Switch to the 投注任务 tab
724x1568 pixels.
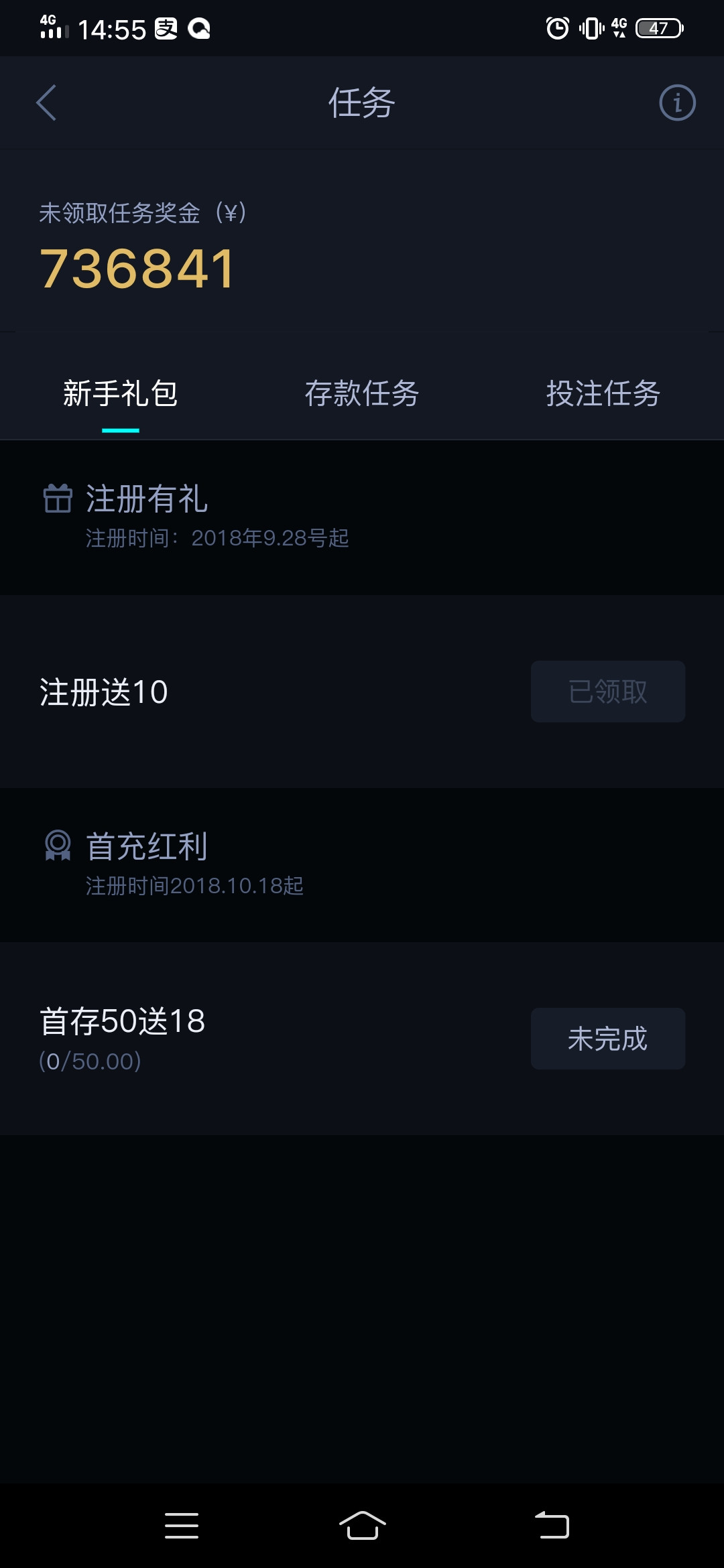[x=603, y=393]
